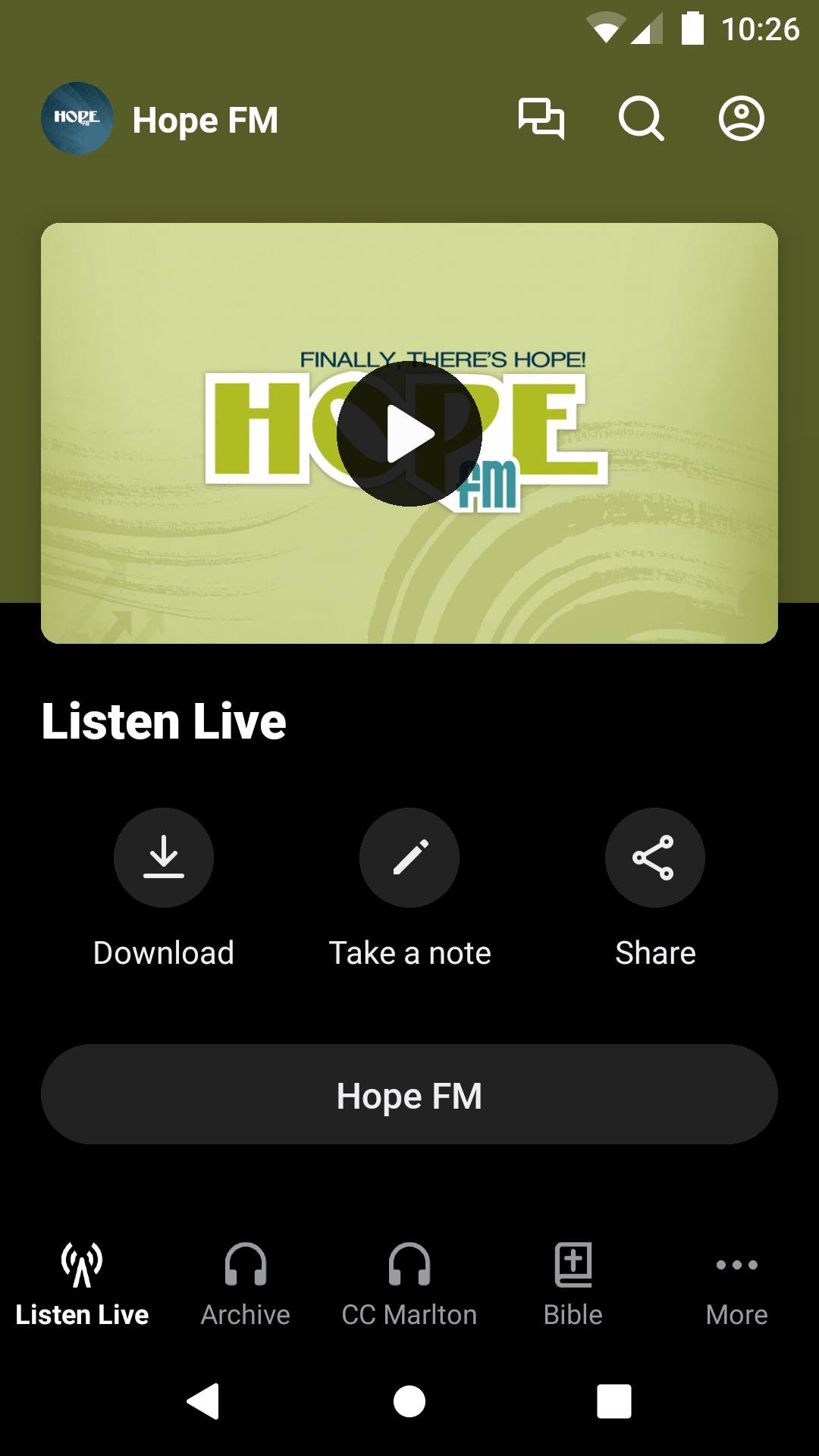Share the Hope FM stream
Image resolution: width=819 pixels, height=1456 pixels.
pyautogui.click(x=654, y=858)
